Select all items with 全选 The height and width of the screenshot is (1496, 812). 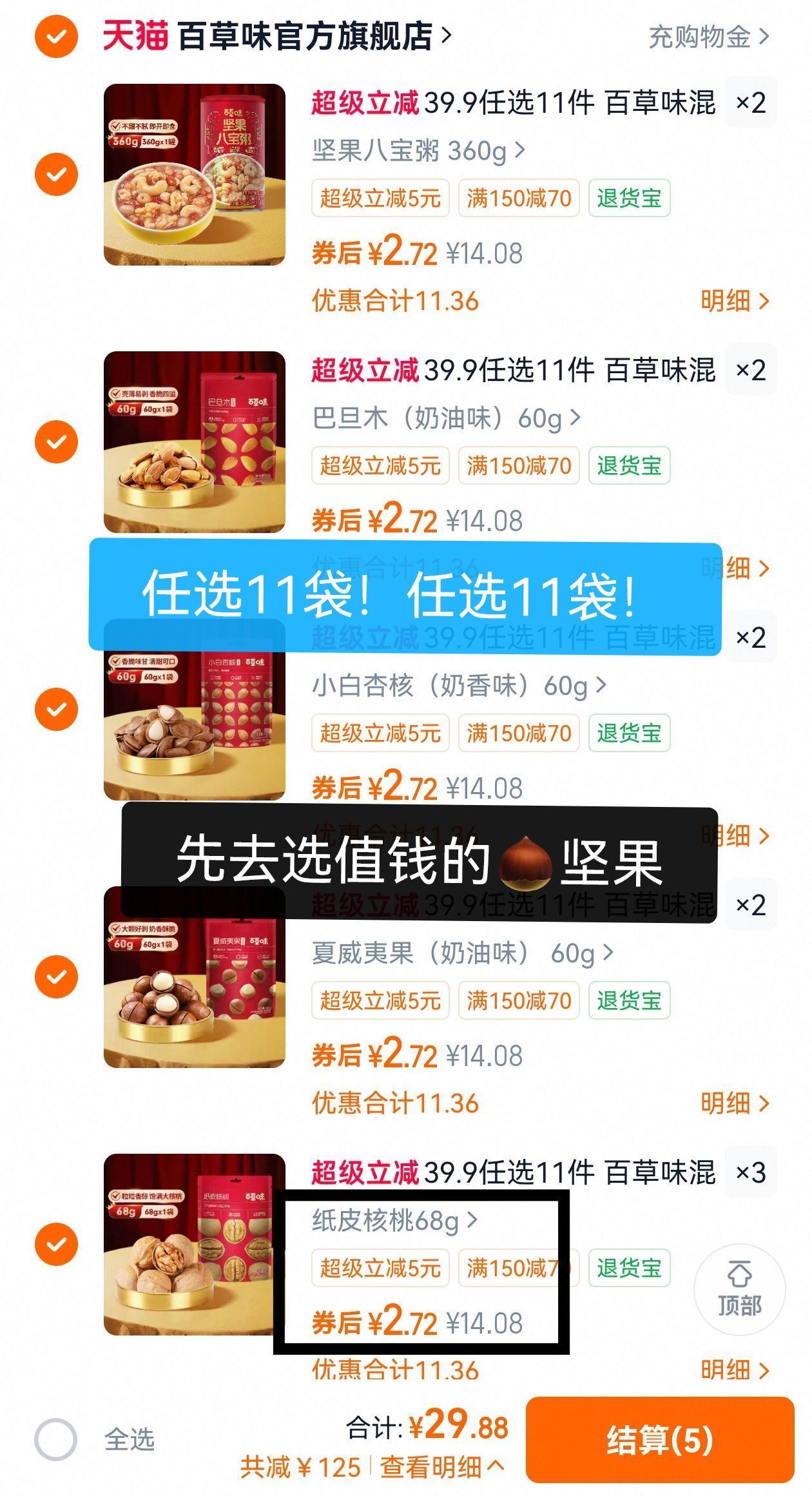(x=56, y=1439)
